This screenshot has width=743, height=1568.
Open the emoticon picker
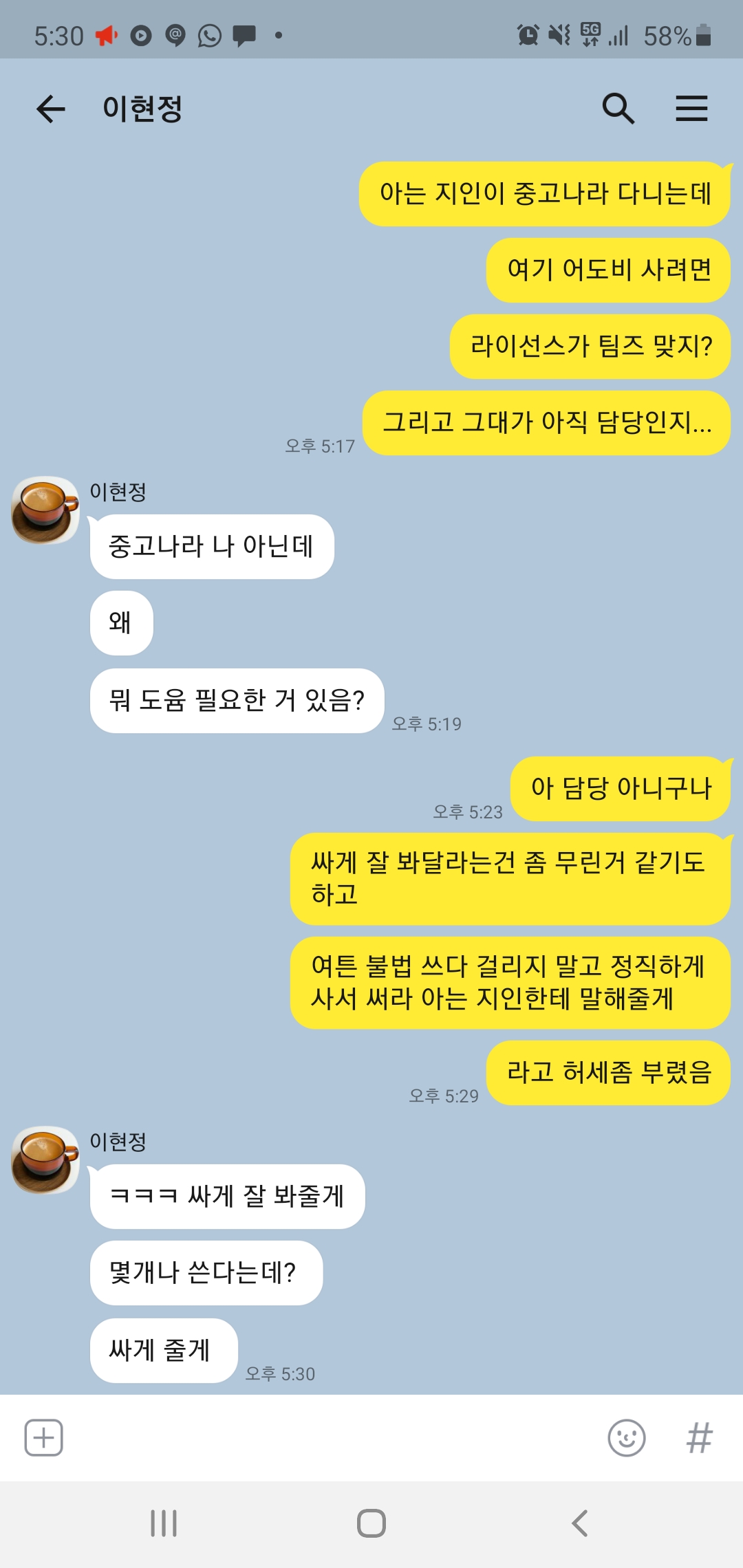pyautogui.click(x=626, y=1437)
